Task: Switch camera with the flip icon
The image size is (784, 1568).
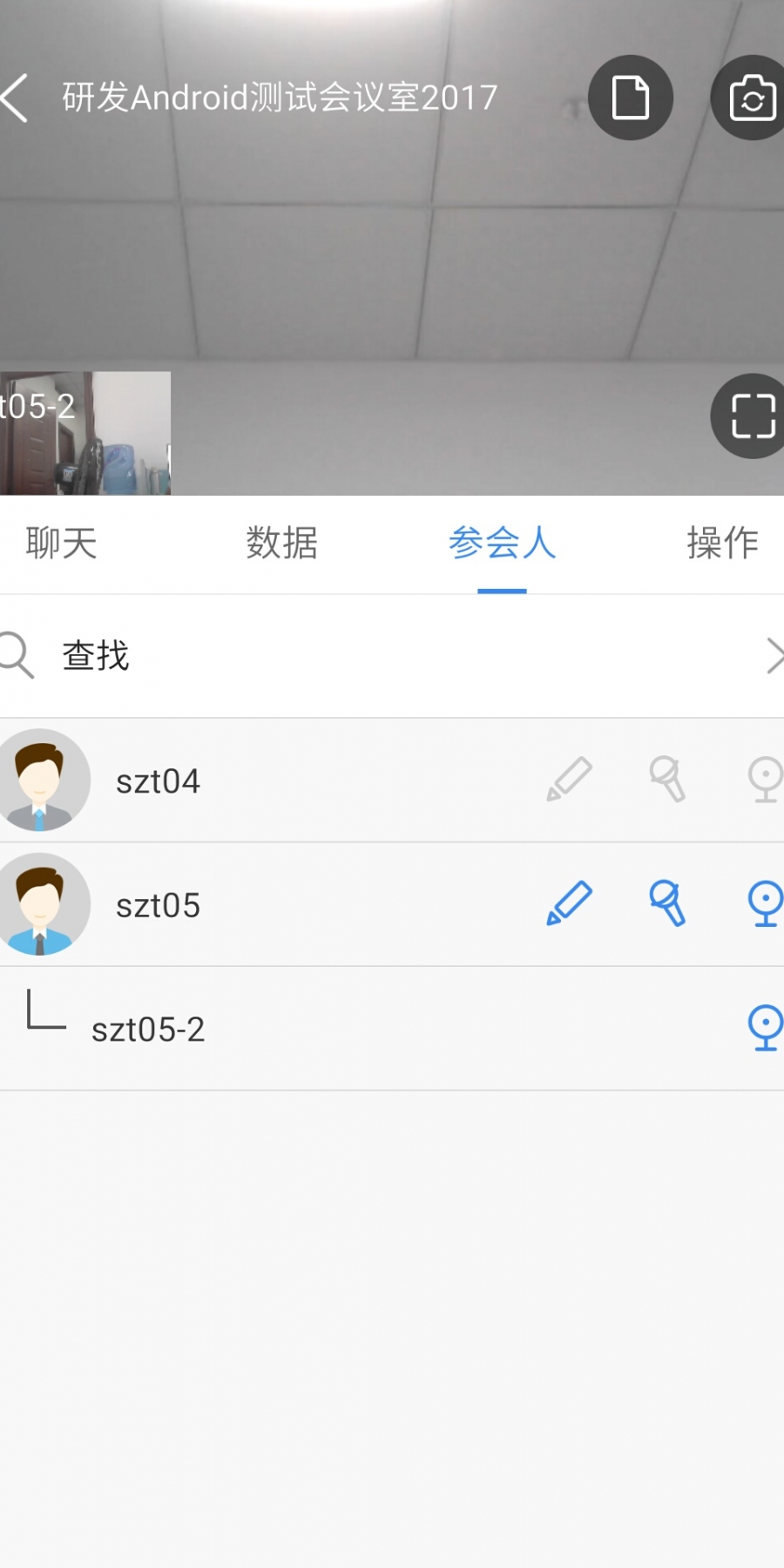Action: [x=751, y=98]
